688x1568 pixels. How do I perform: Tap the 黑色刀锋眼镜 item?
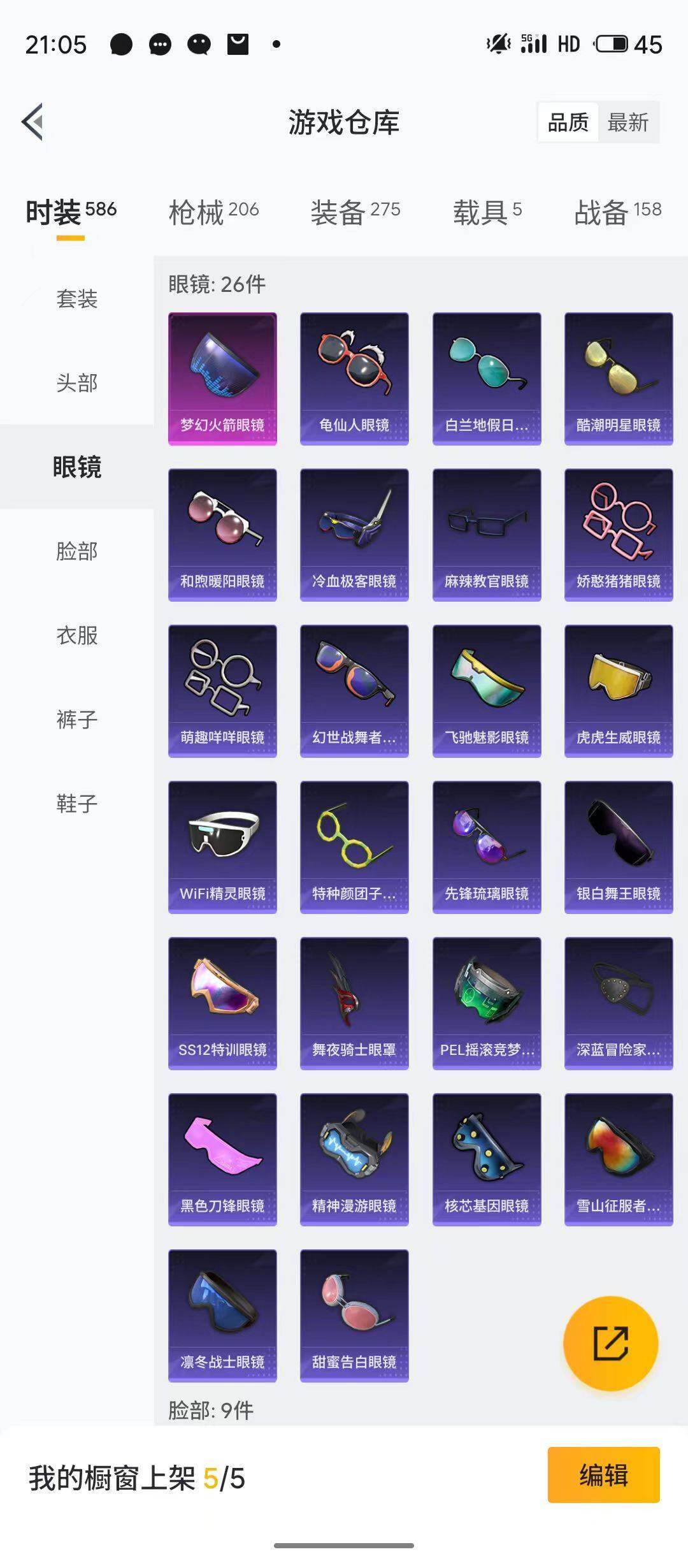click(222, 1159)
